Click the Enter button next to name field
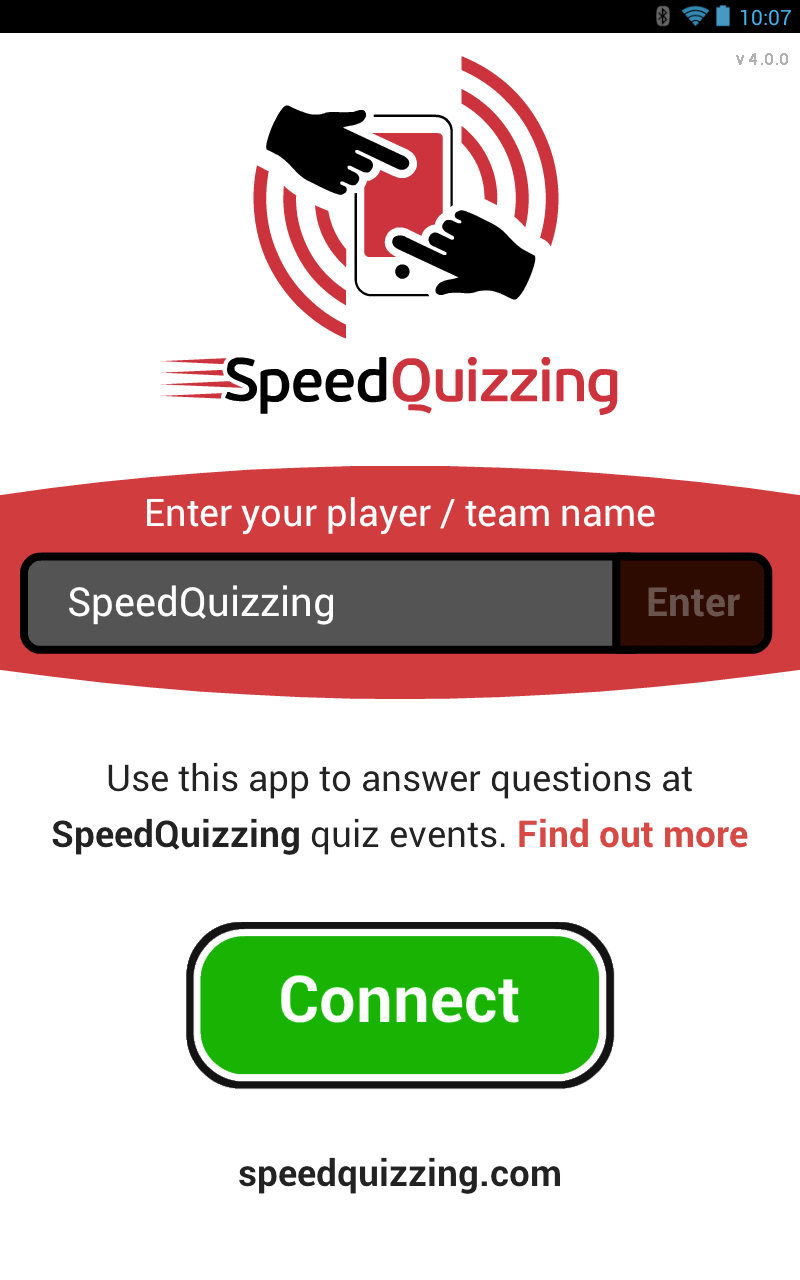Image resolution: width=800 pixels, height=1280 pixels. pos(692,602)
